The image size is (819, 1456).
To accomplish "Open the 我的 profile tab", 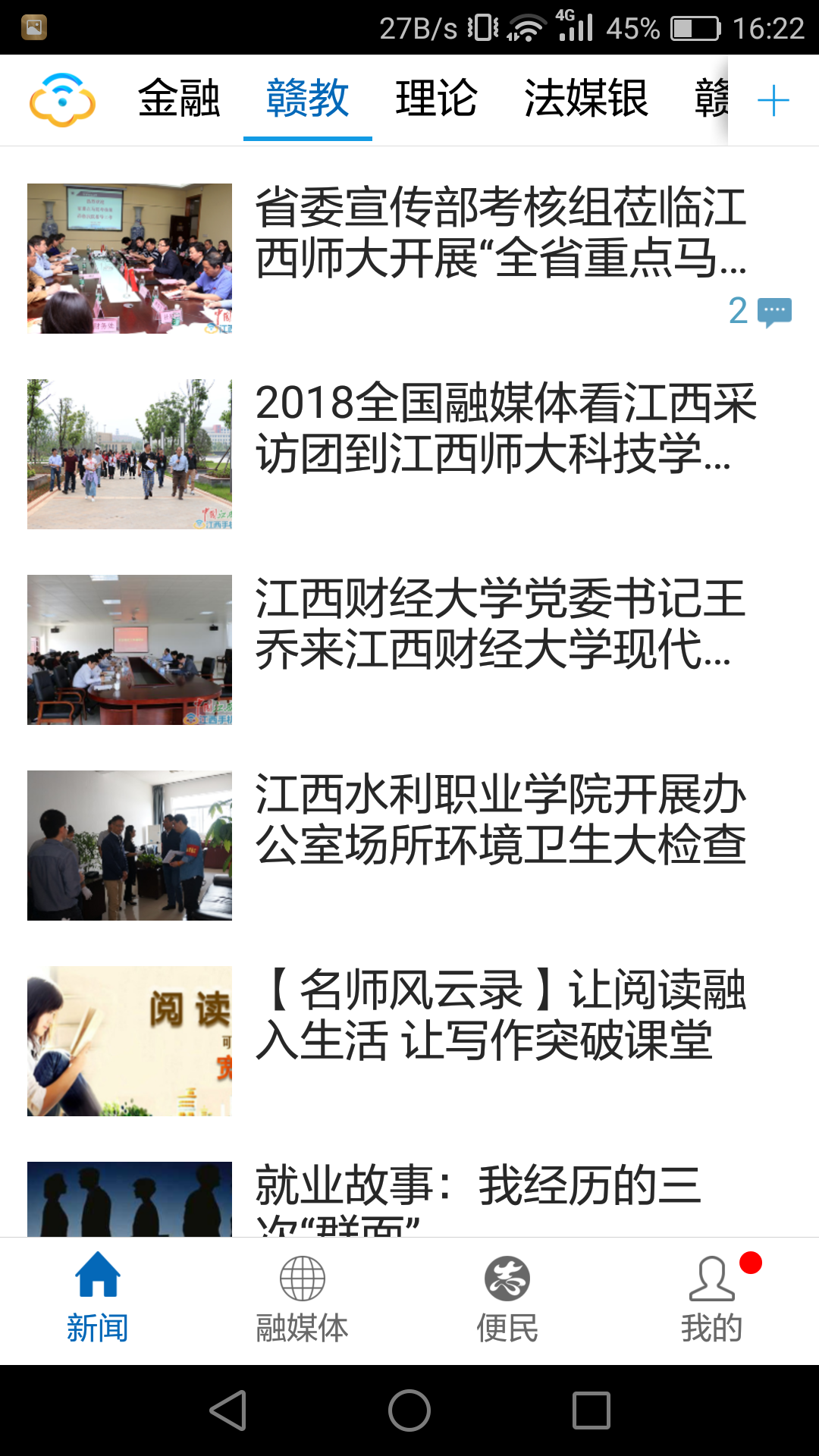I will click(x=711, y=1298).
